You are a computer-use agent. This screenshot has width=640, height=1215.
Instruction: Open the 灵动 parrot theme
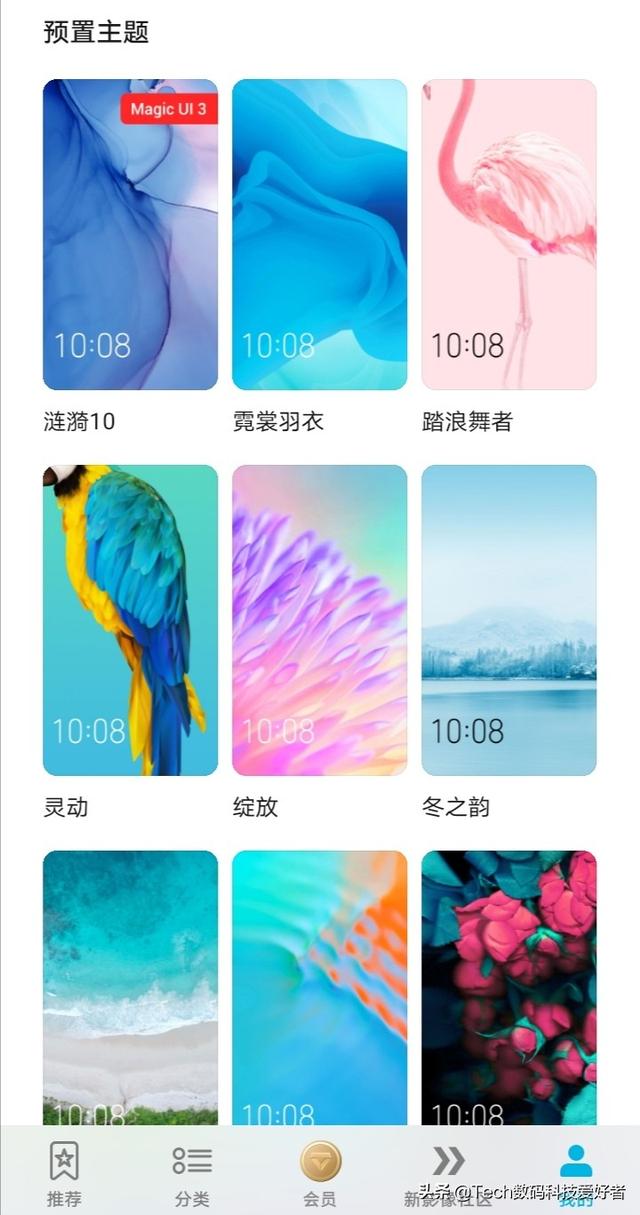tap(130, 620)
